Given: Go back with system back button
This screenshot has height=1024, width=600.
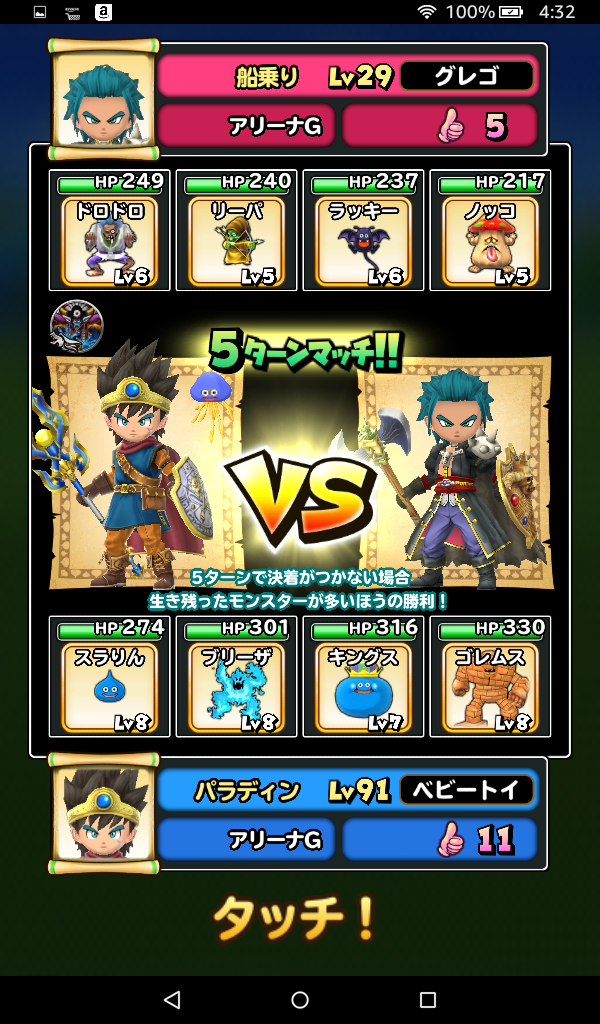Looking at the screenshot, I should (171, 999).
